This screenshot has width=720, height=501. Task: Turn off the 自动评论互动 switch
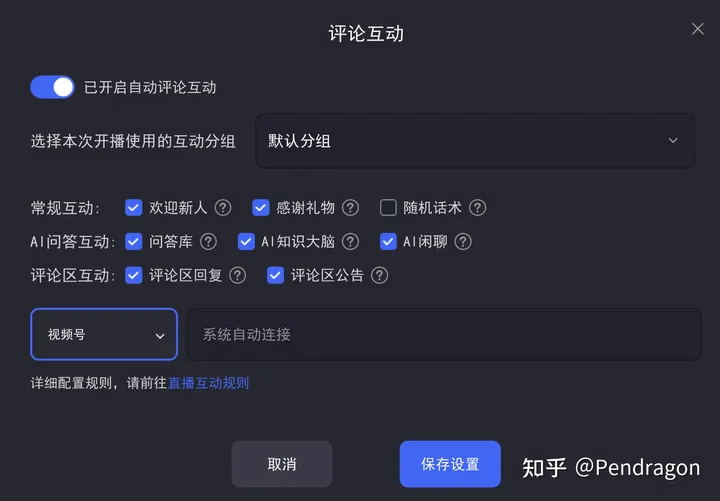tap(53, 87)
